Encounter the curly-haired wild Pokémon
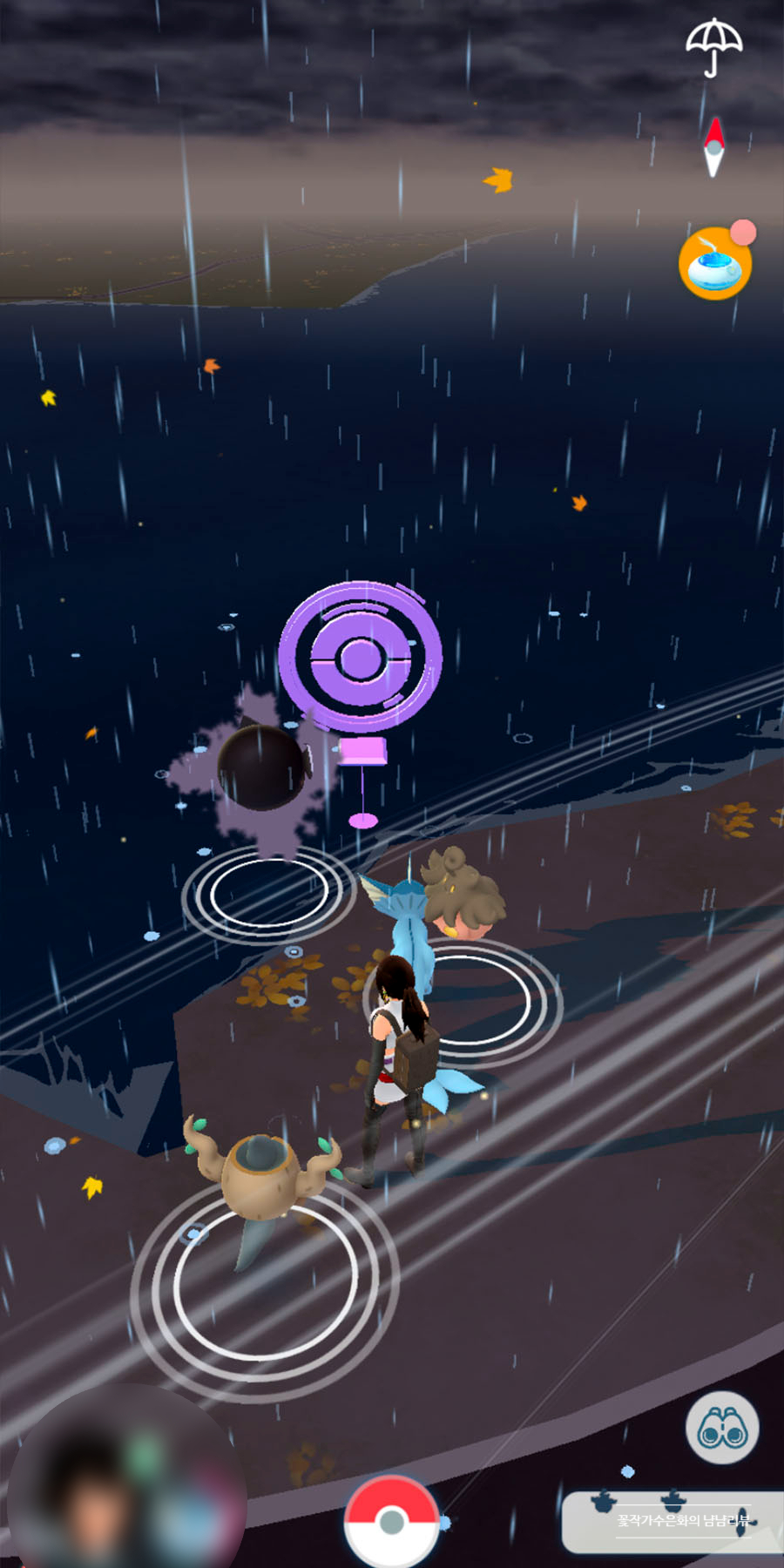Screen dimensions: 784x1568 pos(462,895)
